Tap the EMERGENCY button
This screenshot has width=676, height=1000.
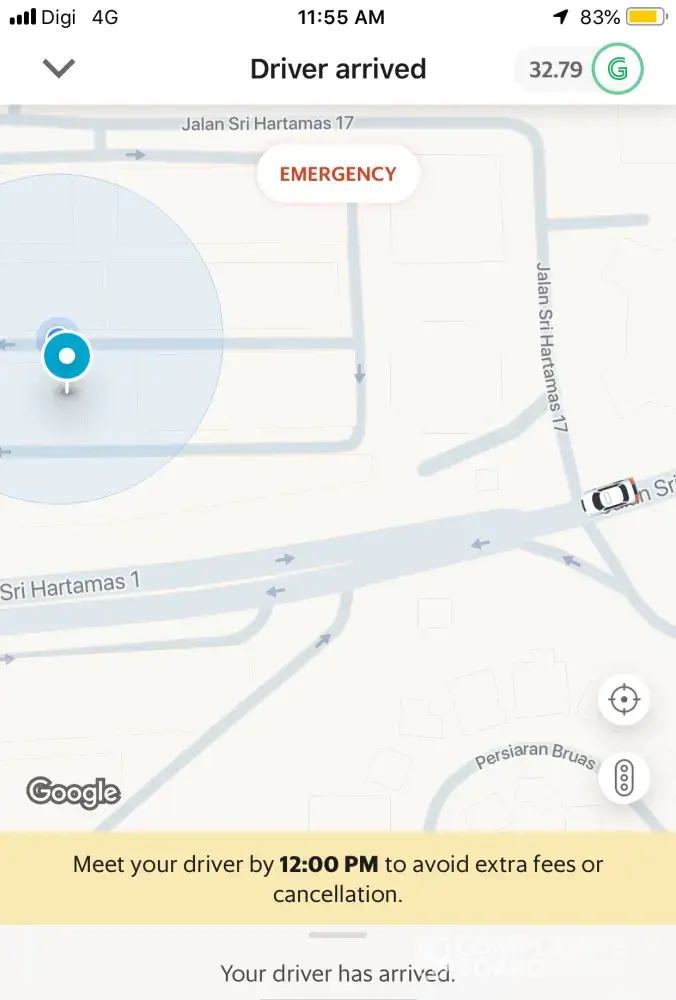coord(338,174)
